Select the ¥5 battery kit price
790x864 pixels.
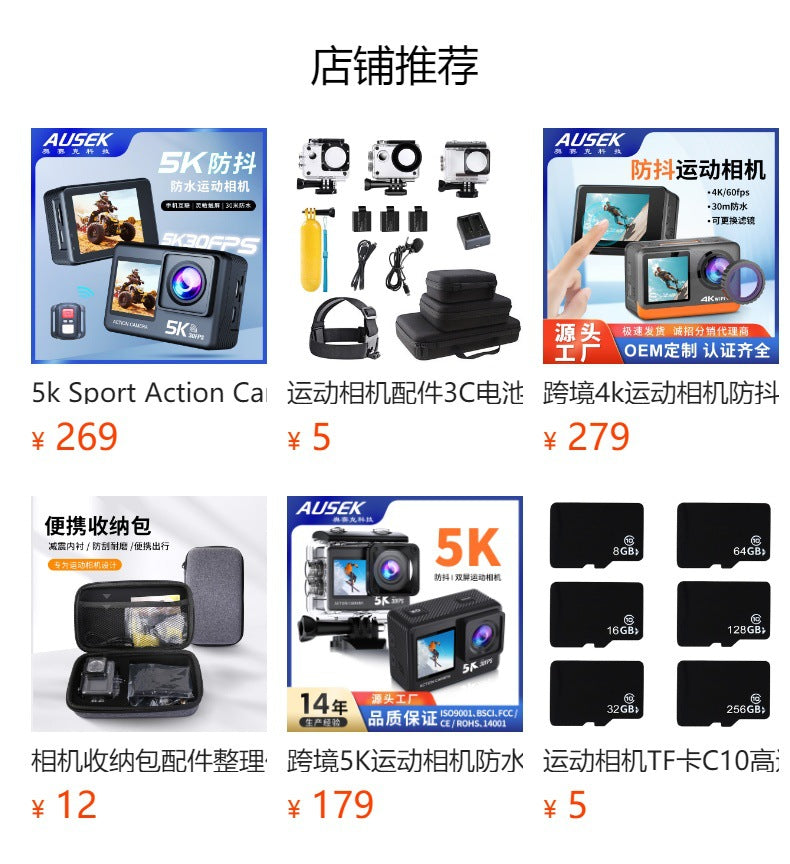(x=306, y=435)
